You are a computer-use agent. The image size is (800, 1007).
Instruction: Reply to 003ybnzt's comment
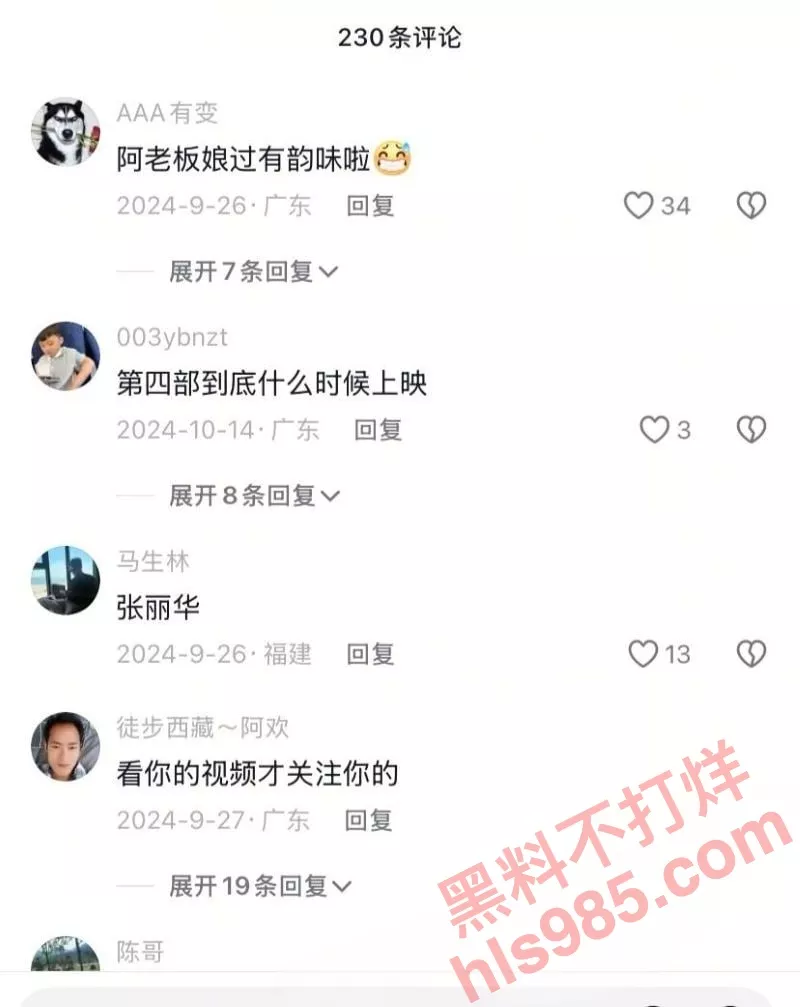click(x=378, y=430)
